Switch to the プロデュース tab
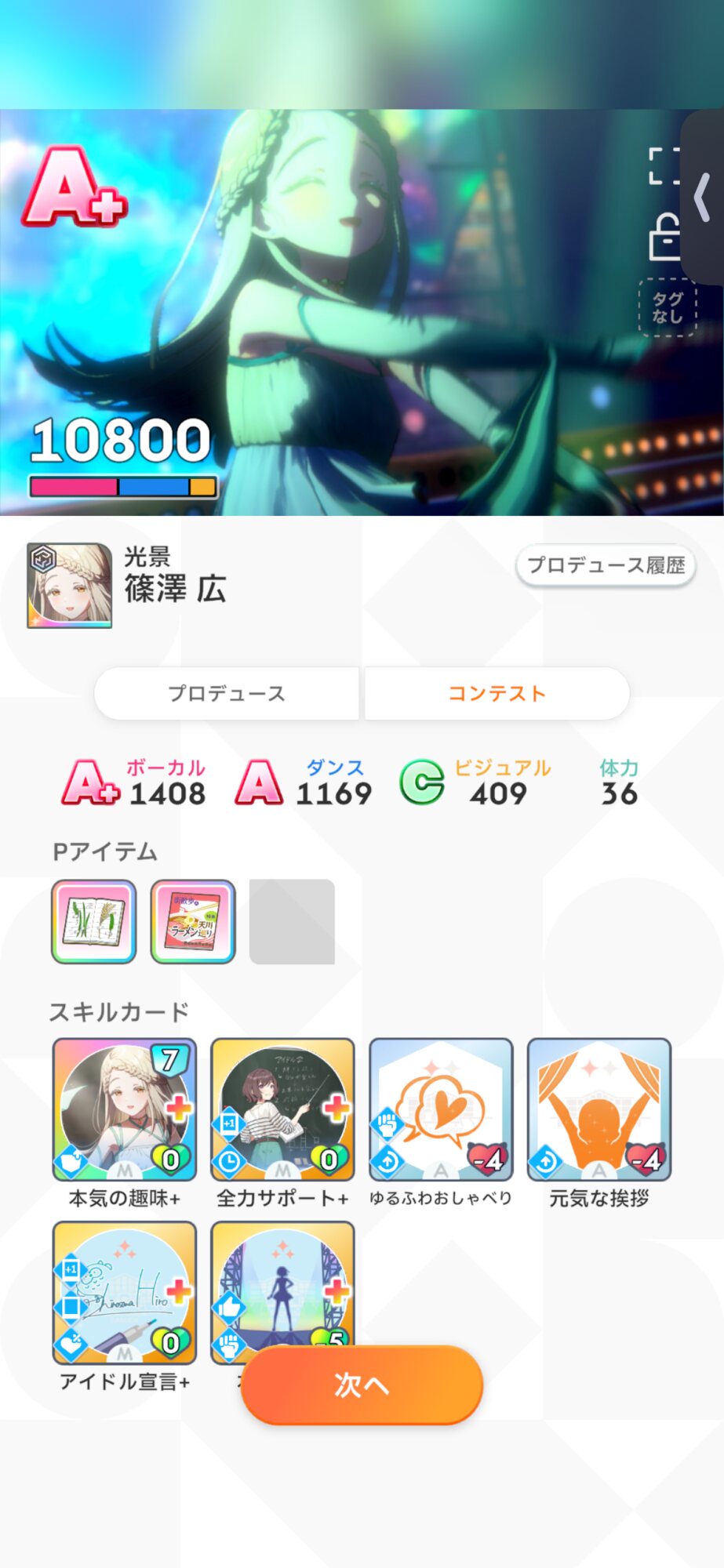The width and height of the screenshot is (724, 1568). [x=227, y=693]
